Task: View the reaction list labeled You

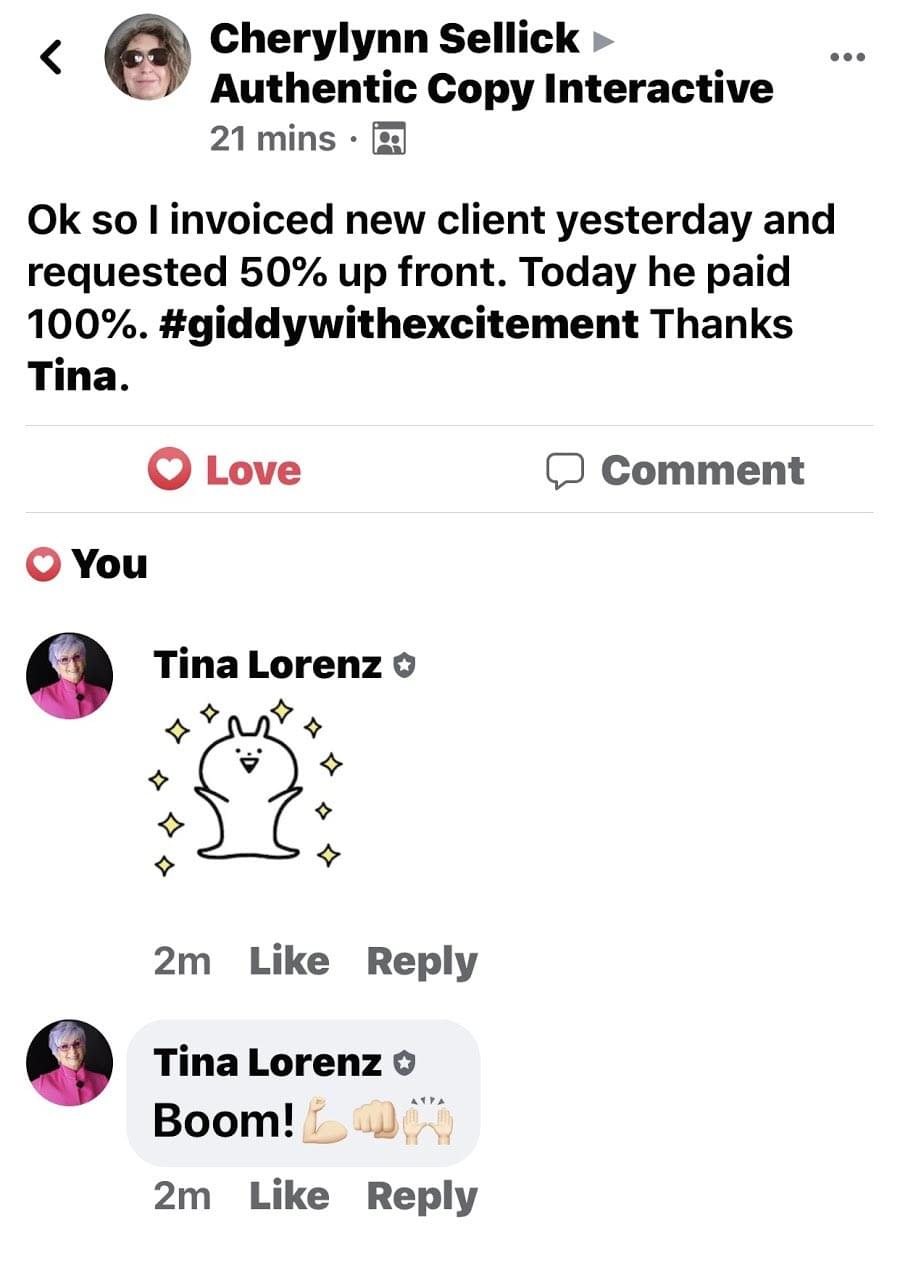Action: (x=87, y=565)
